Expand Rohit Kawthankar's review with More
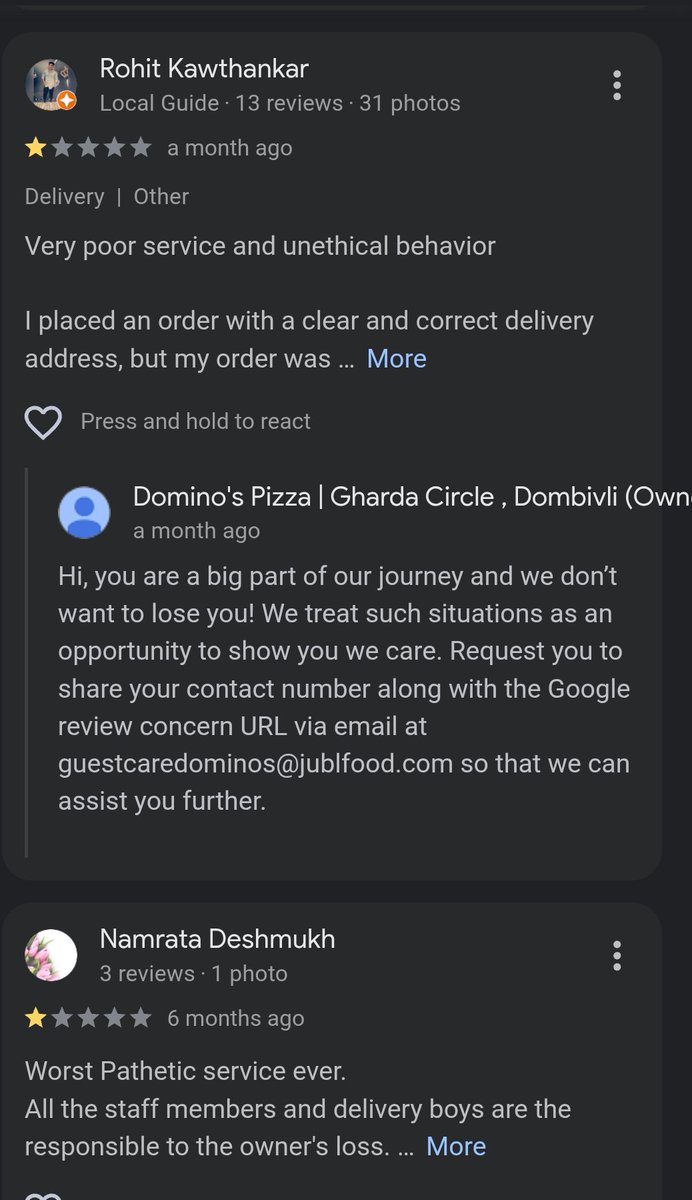This screenshot has width=692, height=1200. click(x=396, y=359)
